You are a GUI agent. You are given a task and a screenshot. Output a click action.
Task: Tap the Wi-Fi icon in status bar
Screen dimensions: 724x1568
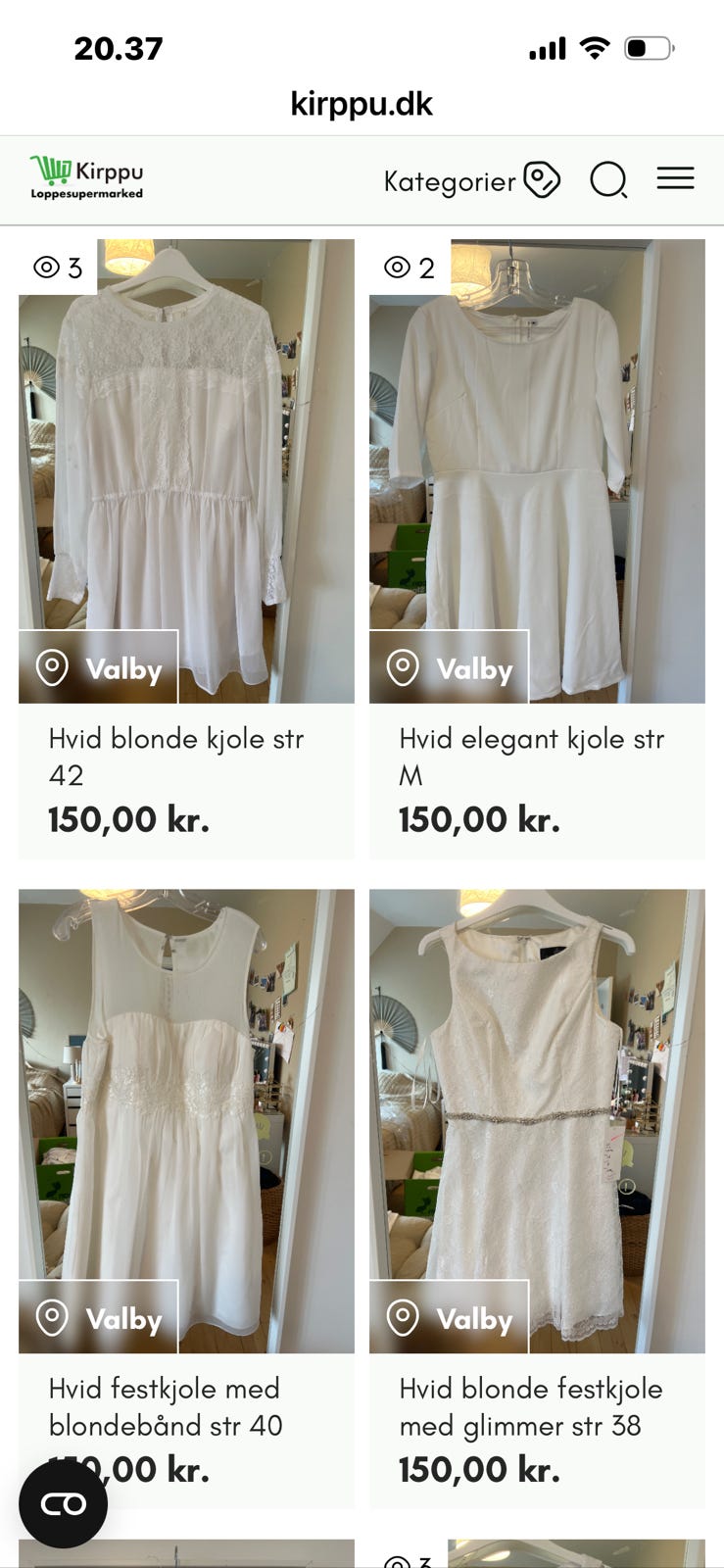click(594, 46)
